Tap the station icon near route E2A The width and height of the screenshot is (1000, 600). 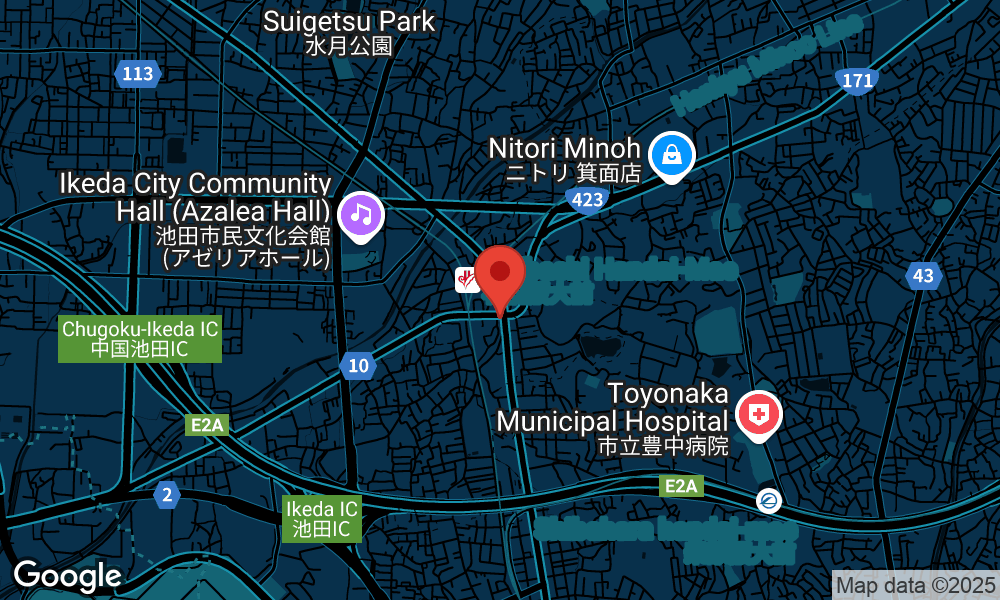click(x=768, y=500)
